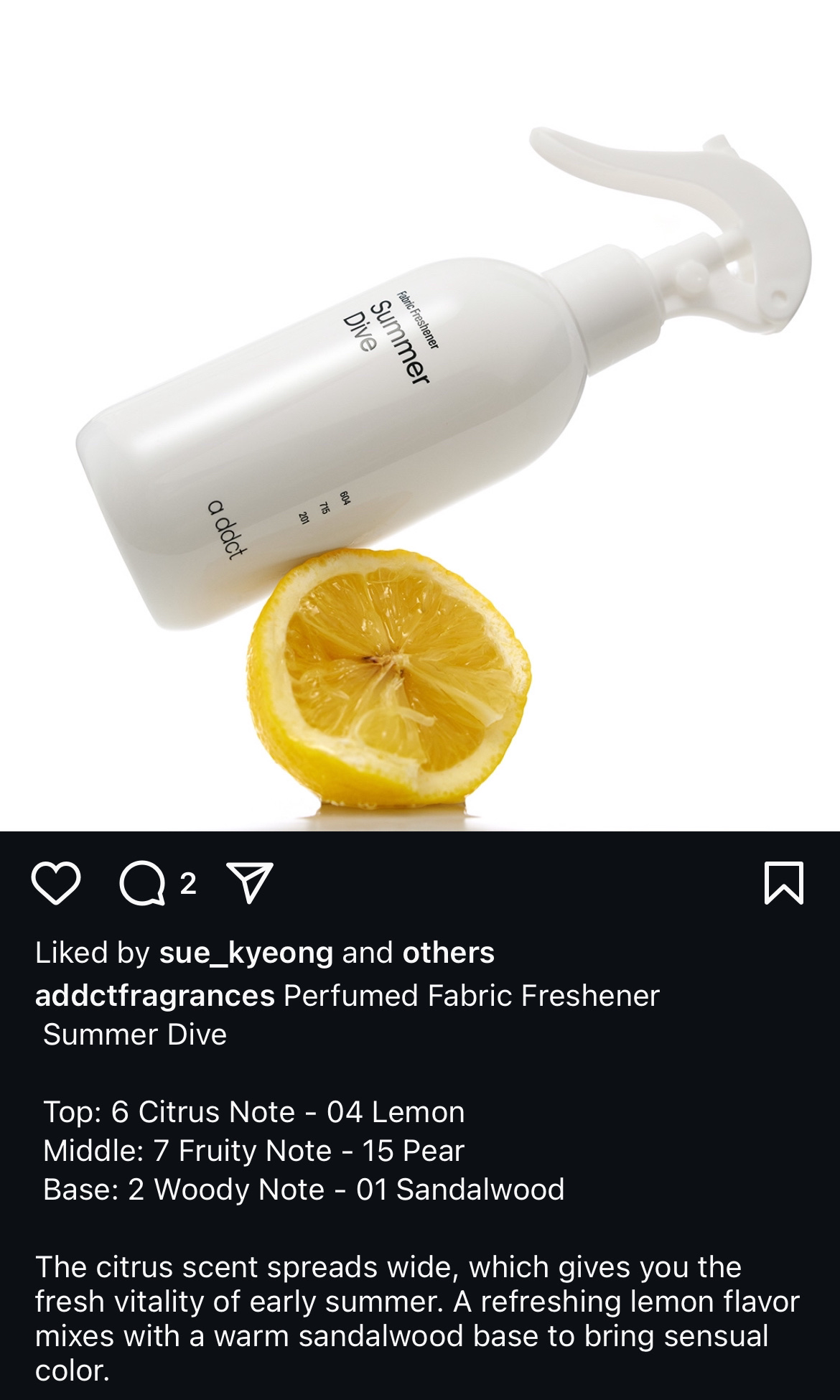
Task: Share the post via the paper plane
Action: [x=249, y=883]
